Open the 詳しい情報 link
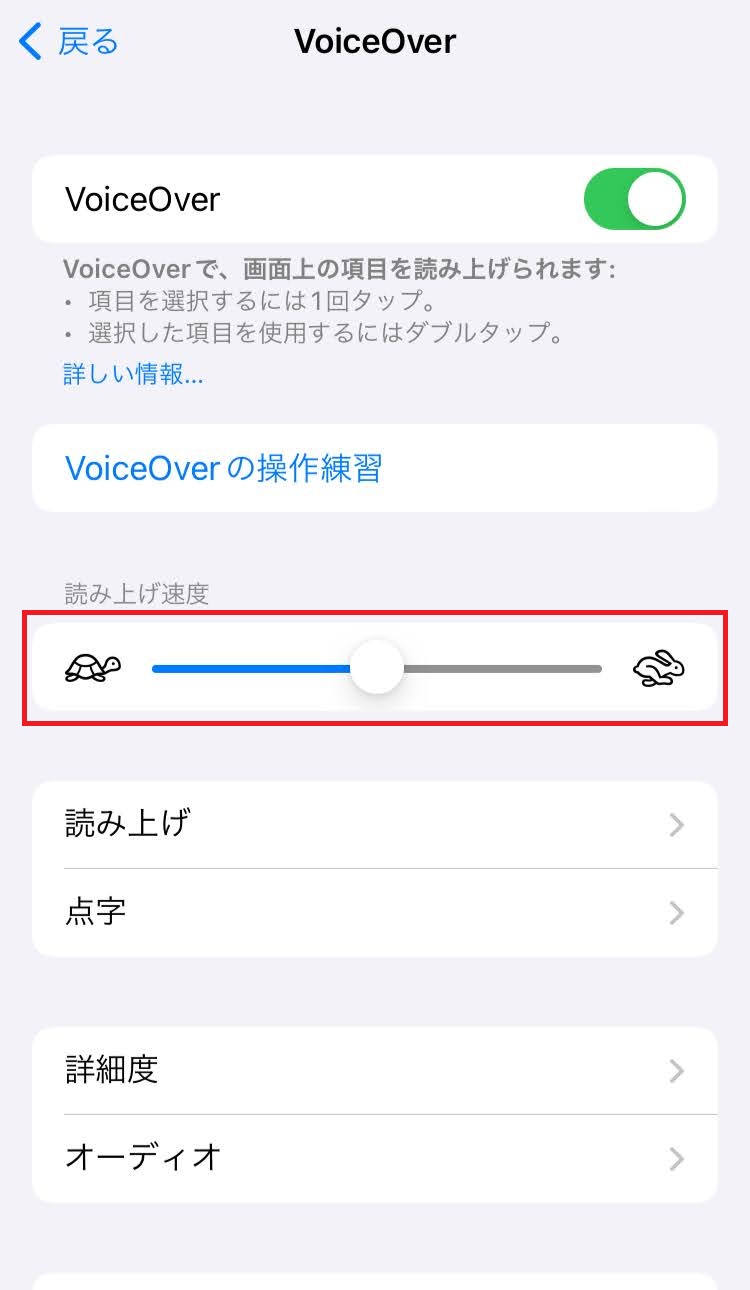This screenshot has height=1290, width=750. click(x=133, y=375)
